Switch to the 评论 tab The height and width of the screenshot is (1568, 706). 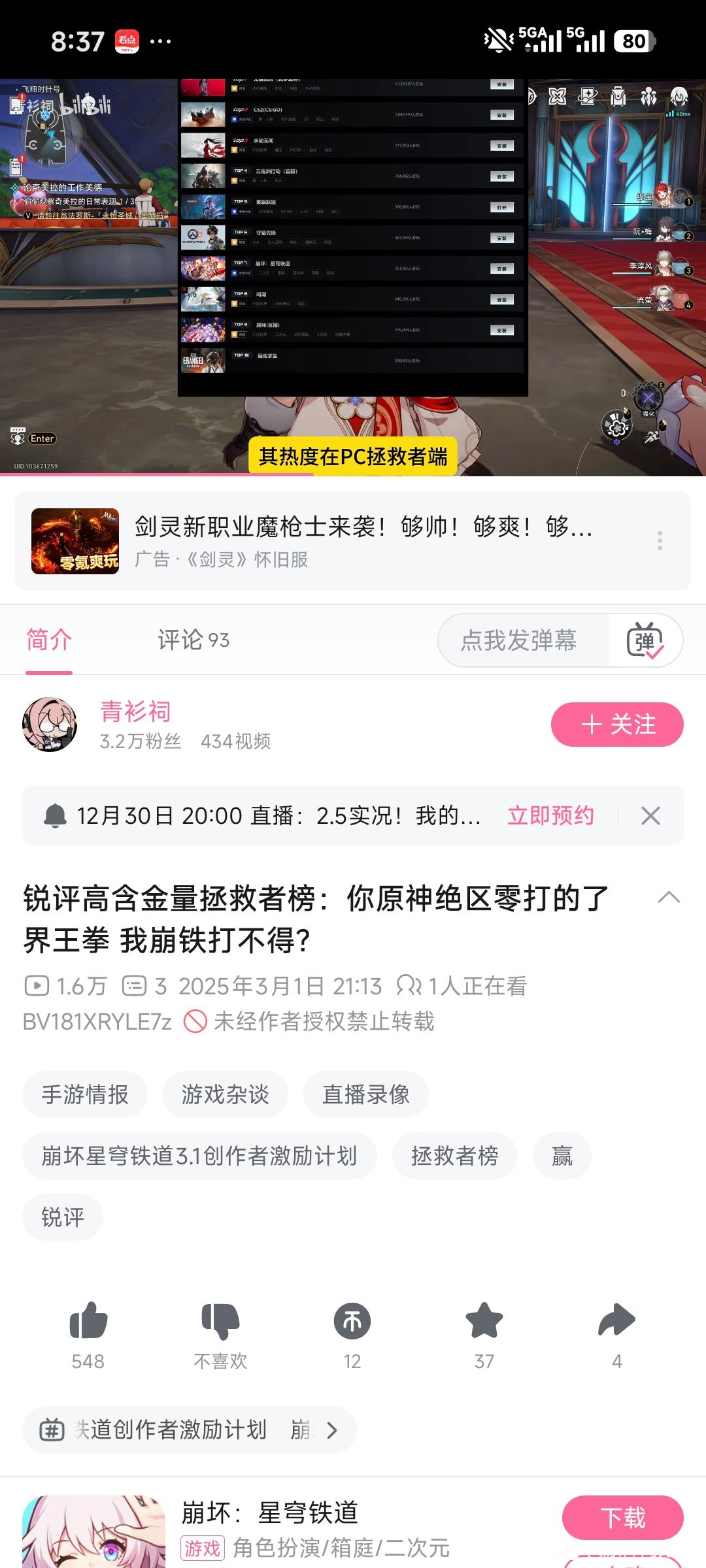pyautogui.click(x=193, y=640)
